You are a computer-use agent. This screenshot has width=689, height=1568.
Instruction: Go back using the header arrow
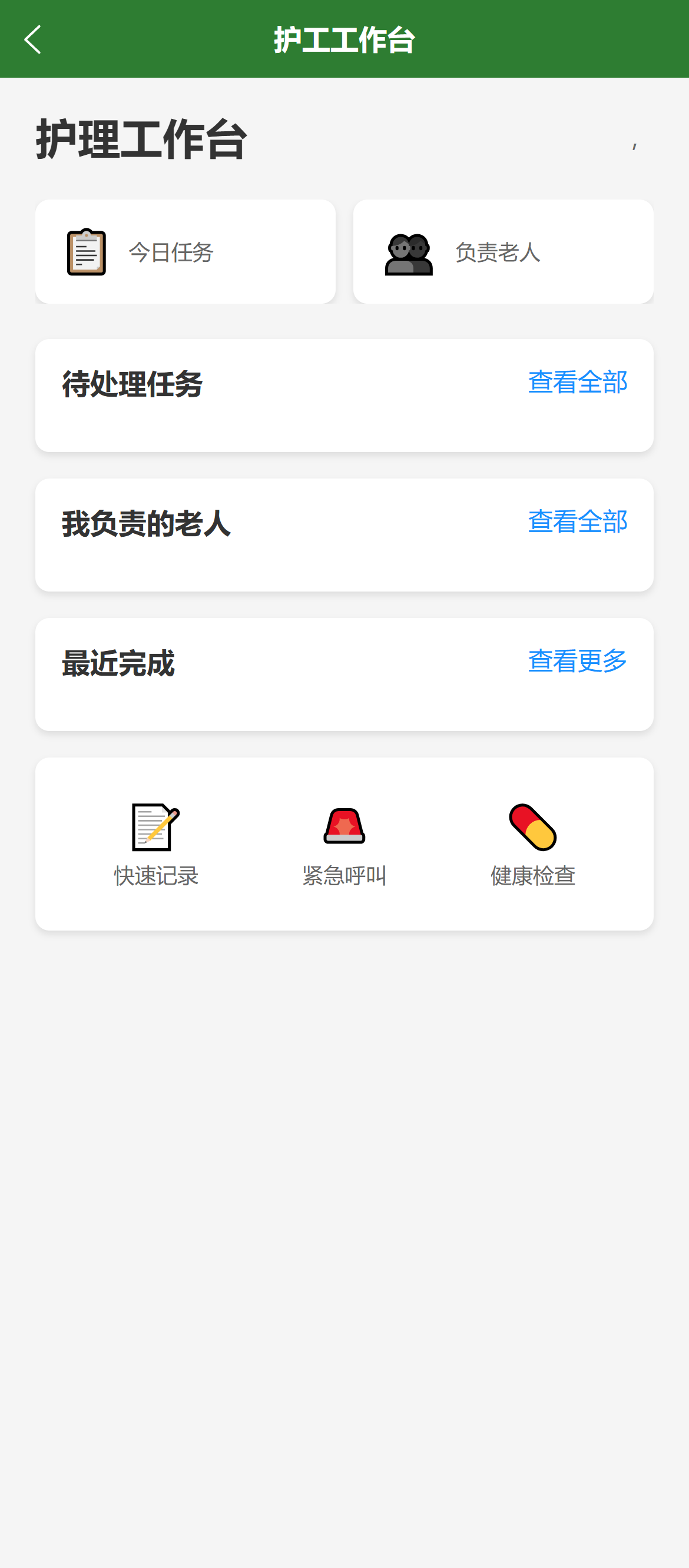33,39
